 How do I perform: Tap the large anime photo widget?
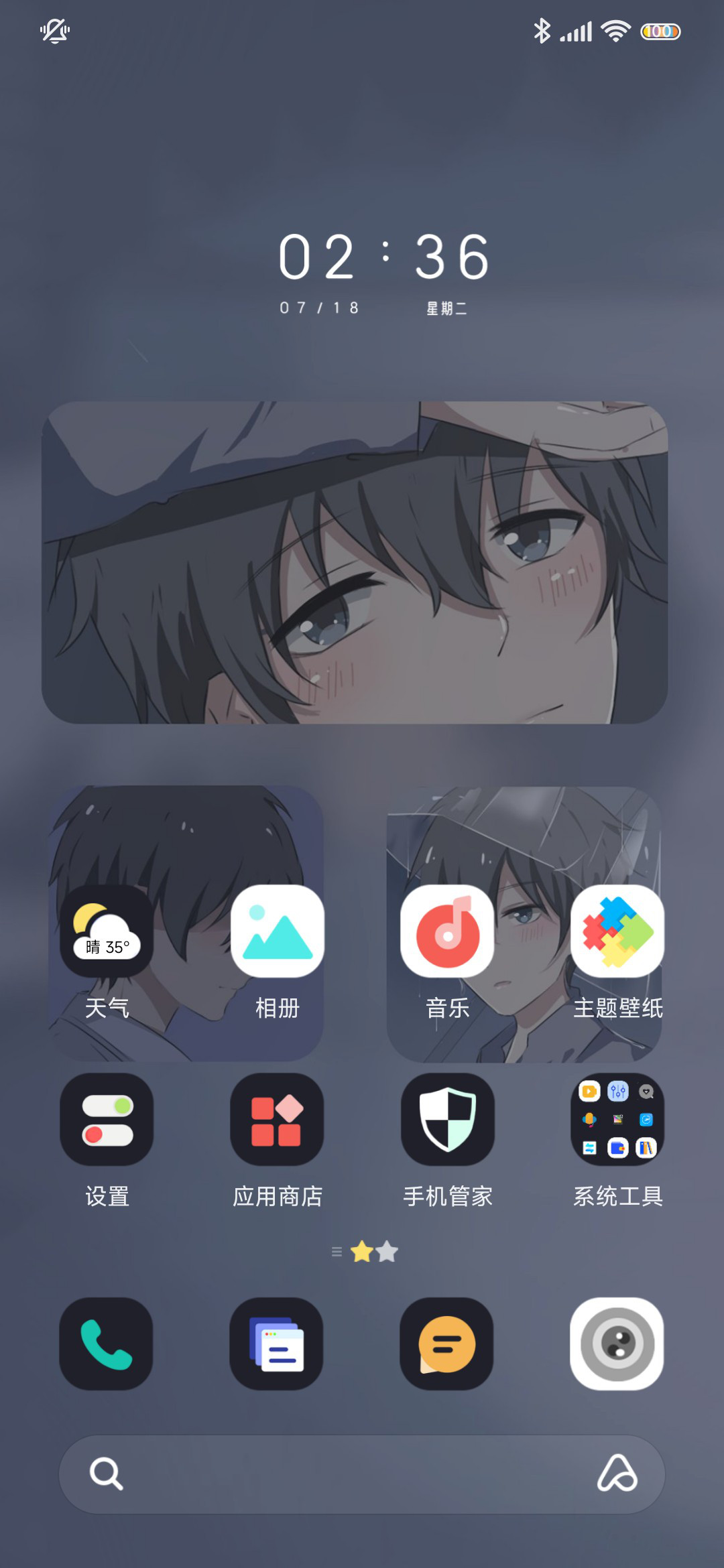pos(355,562)
